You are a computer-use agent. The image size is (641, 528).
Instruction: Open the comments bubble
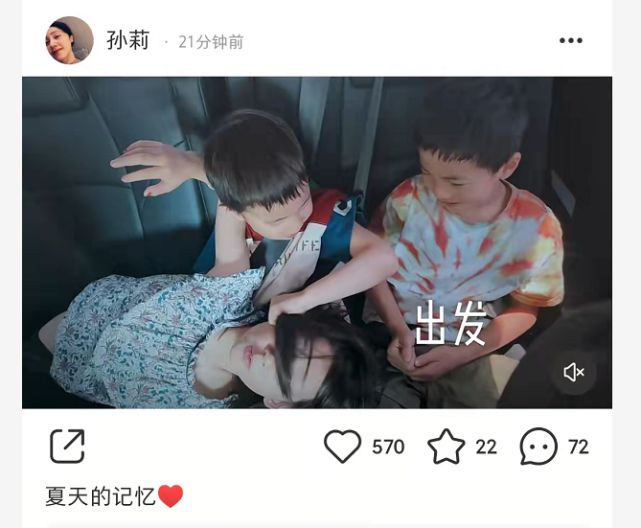coord(538,447)
